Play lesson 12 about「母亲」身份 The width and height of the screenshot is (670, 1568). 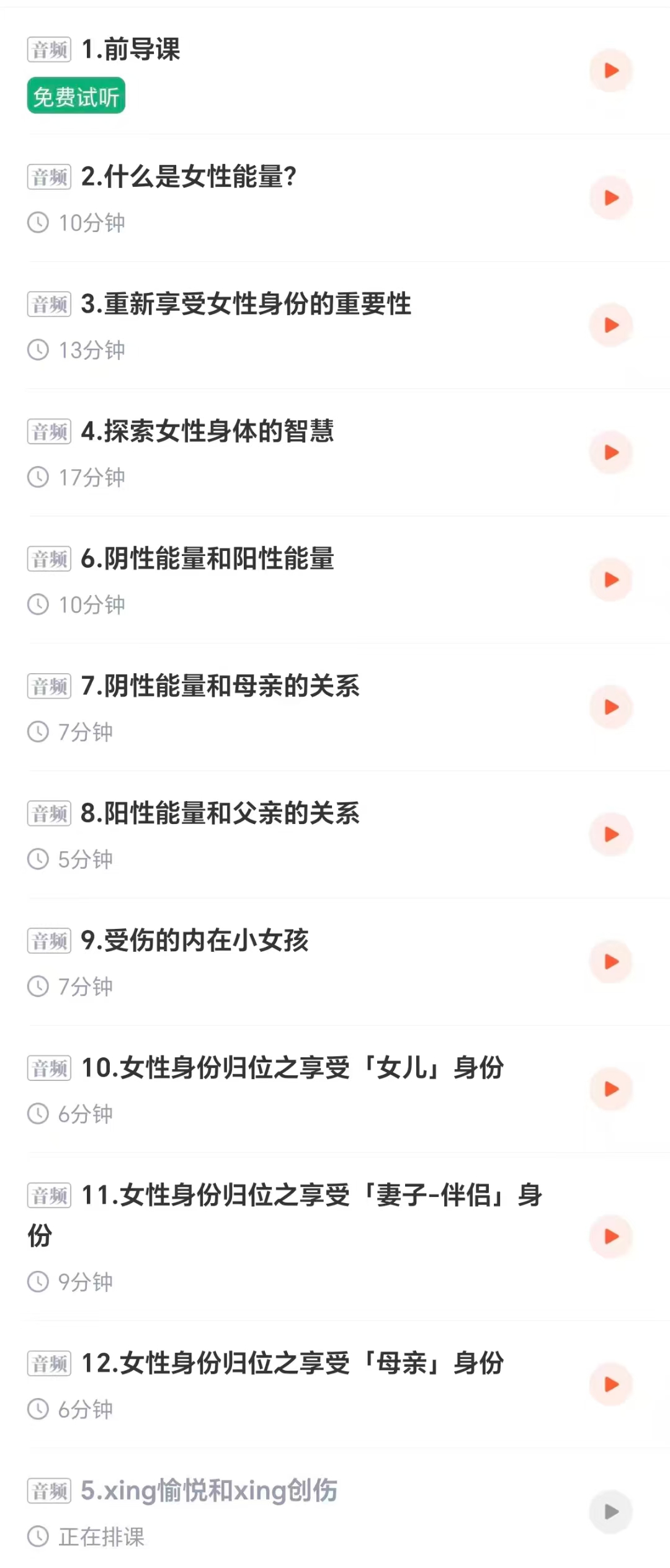pos(611,1384)
